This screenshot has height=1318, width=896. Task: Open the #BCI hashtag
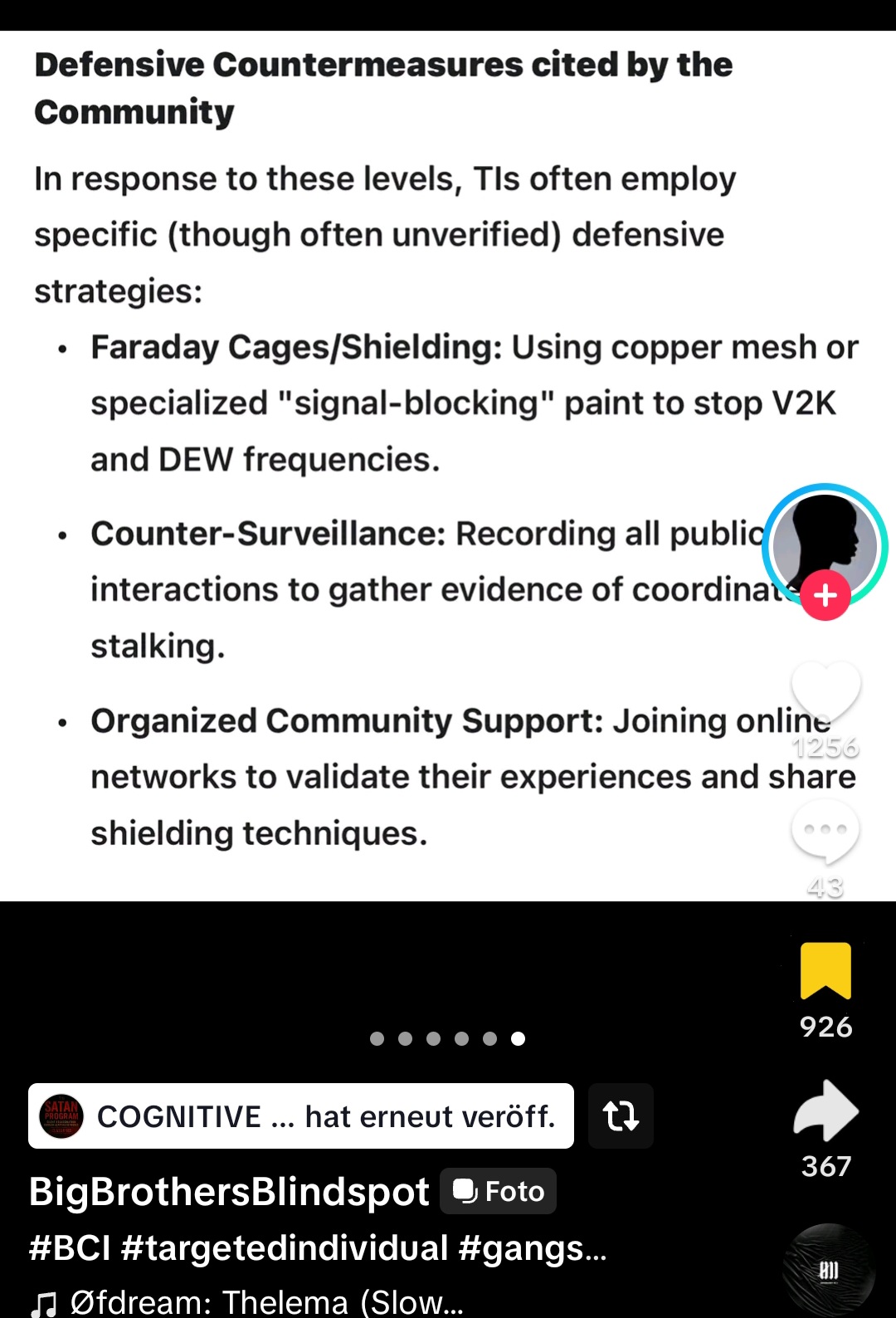[70, 1248]
